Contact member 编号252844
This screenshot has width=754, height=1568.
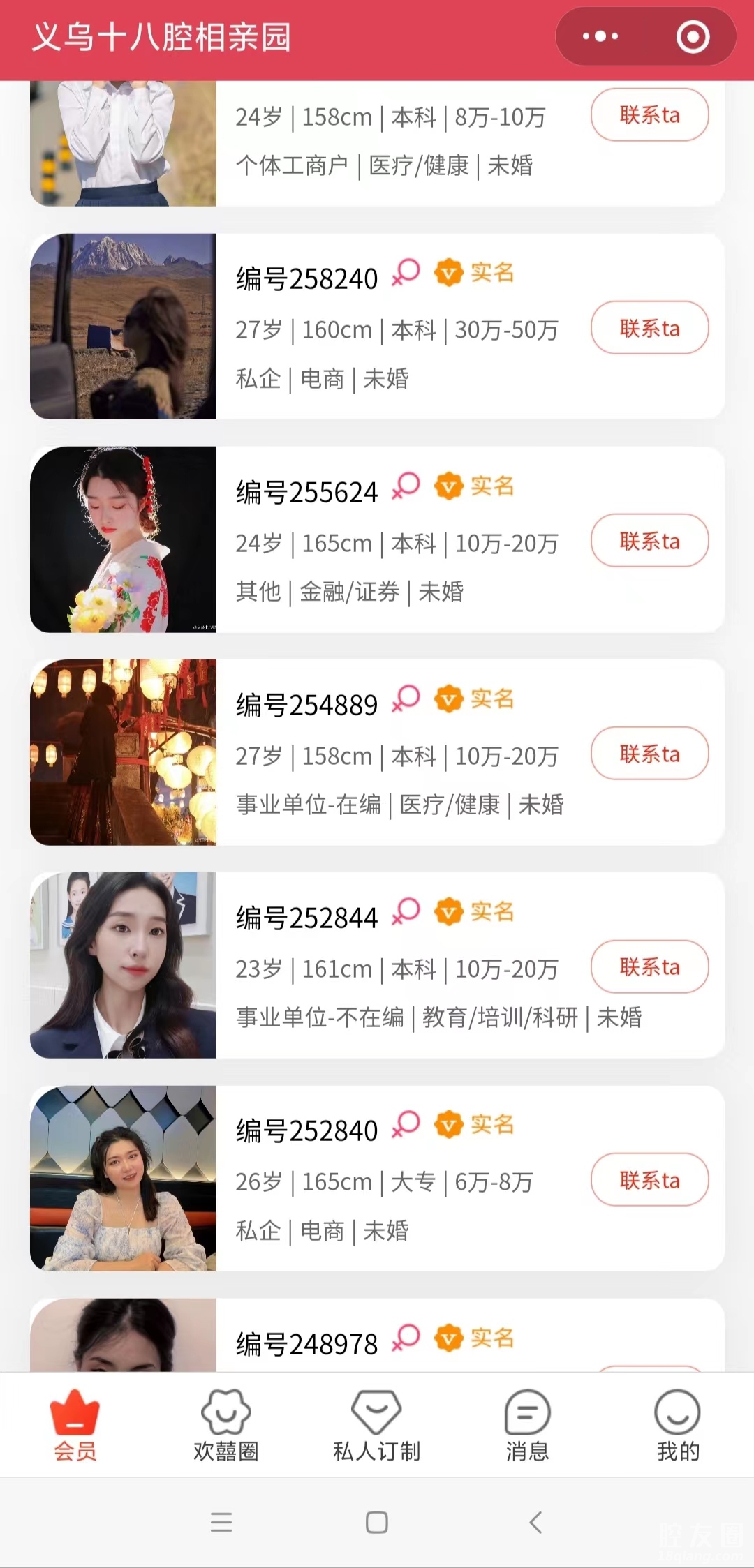click(649, 966)
